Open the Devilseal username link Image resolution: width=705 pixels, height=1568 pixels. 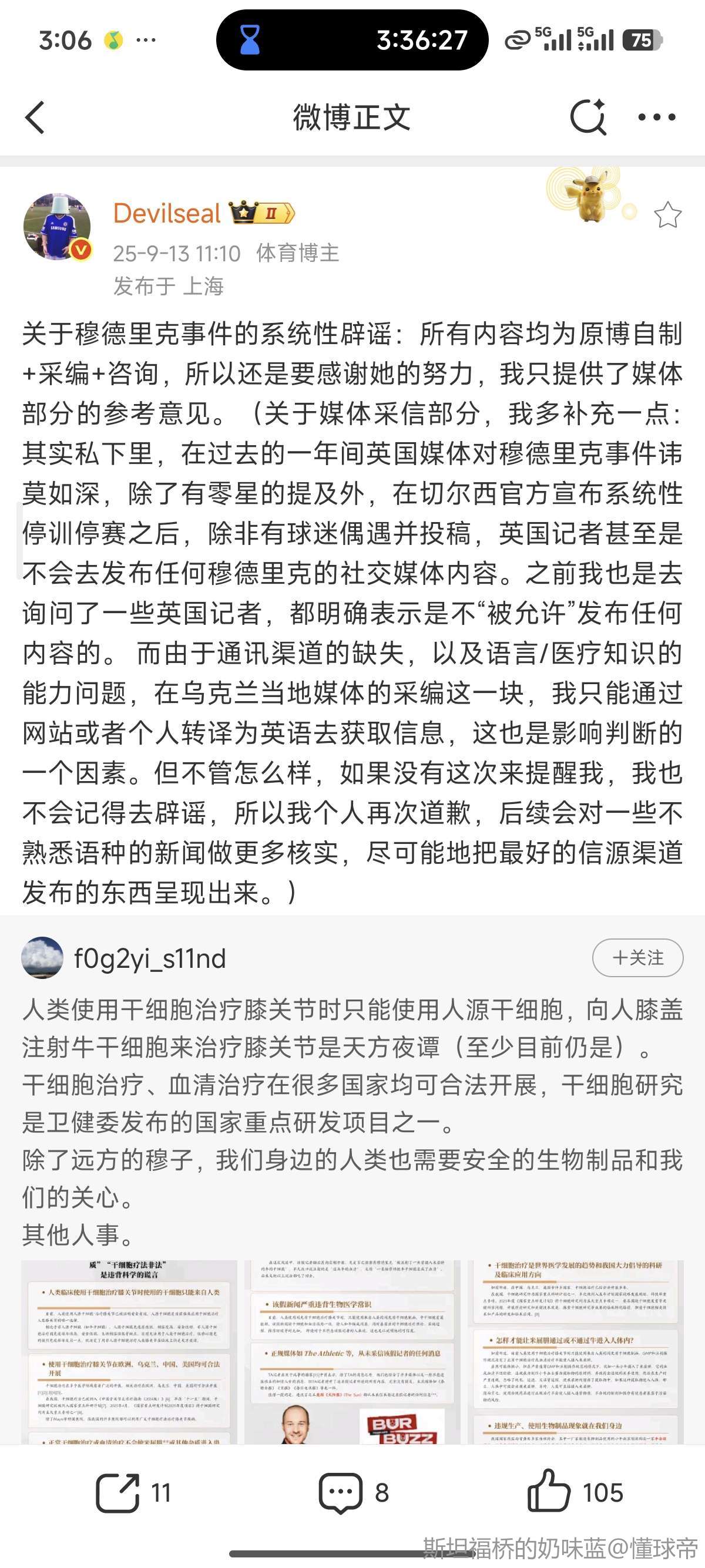pyautogui.click(x=167, y=214)
